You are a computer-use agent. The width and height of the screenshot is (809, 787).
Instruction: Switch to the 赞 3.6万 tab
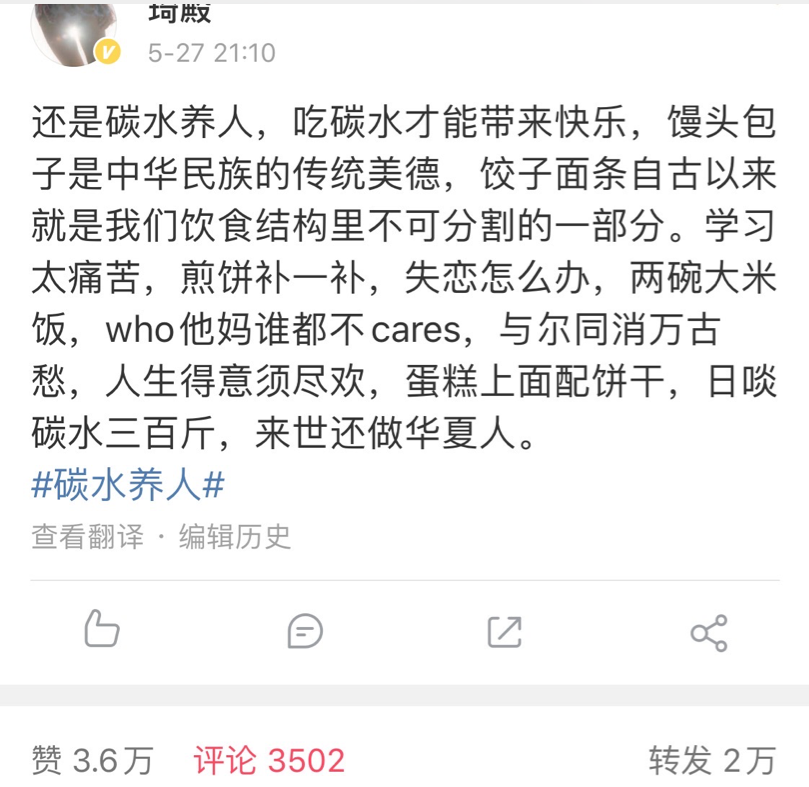[x=92, y=760]
